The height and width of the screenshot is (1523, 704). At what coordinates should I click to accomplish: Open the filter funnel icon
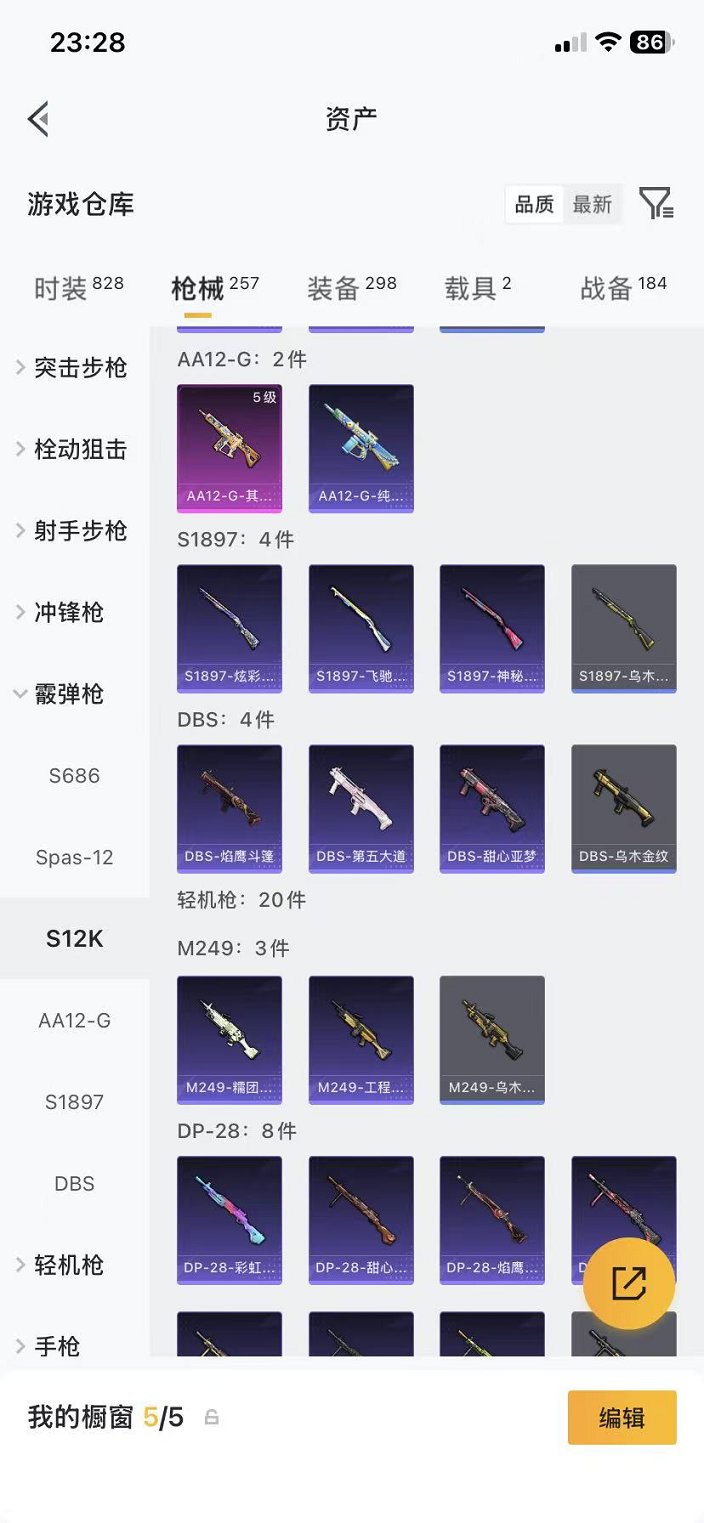pos(656,204)
